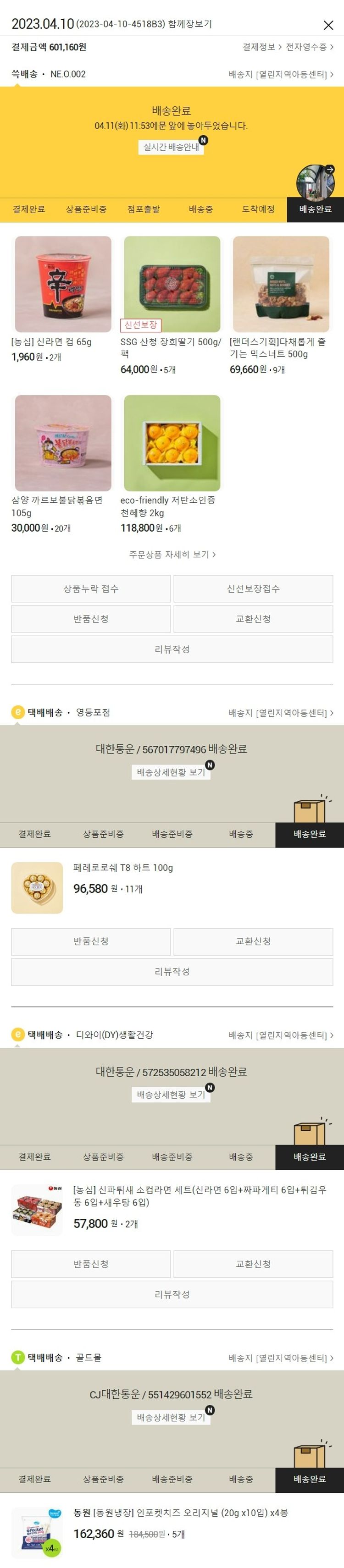Viewport: 344px width, 1568px height.
Task: Open the 신라면 컵 65g product
Action: tap(63, 284)
